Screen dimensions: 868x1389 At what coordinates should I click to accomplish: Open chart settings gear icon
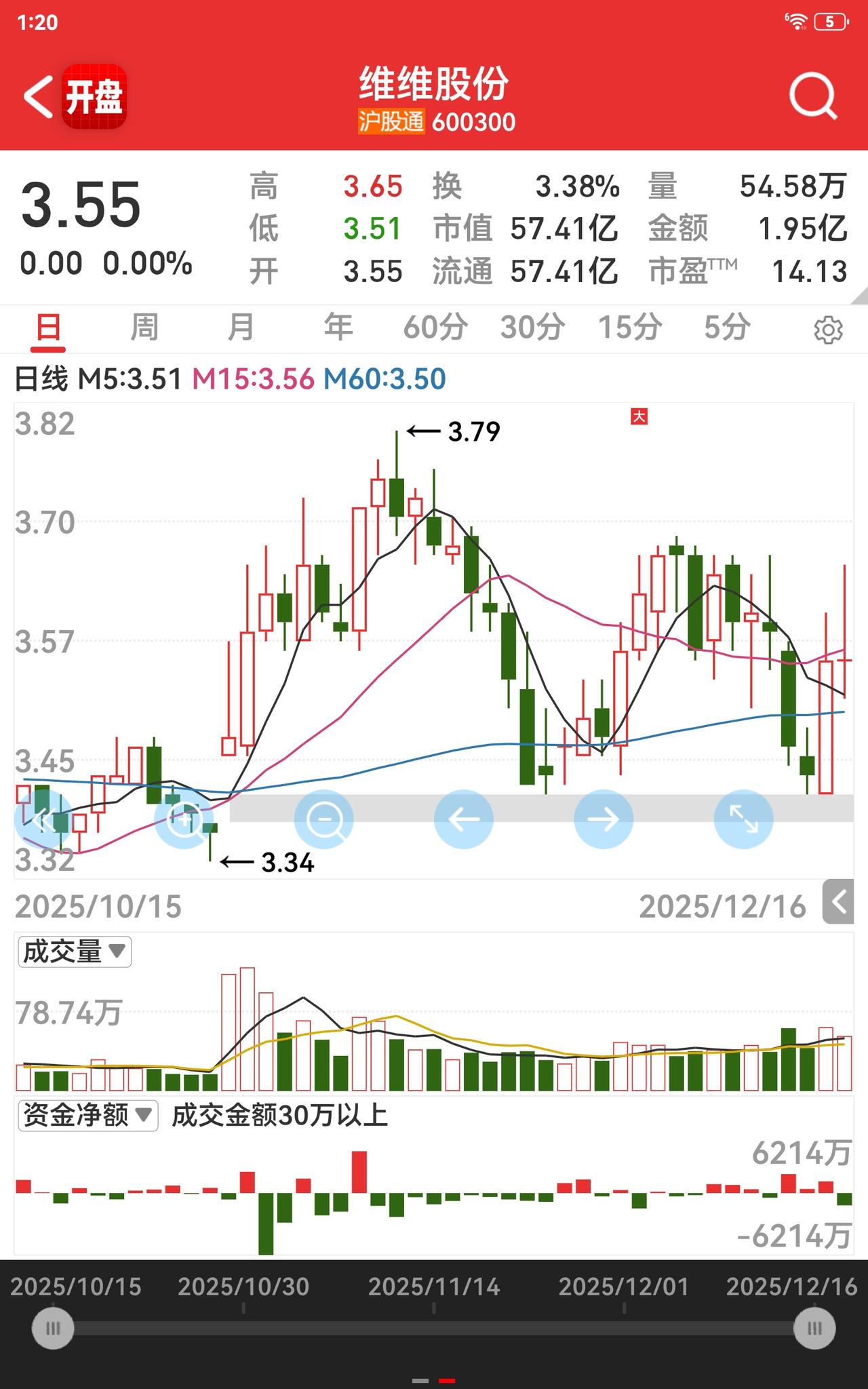[x=828, y=330]
